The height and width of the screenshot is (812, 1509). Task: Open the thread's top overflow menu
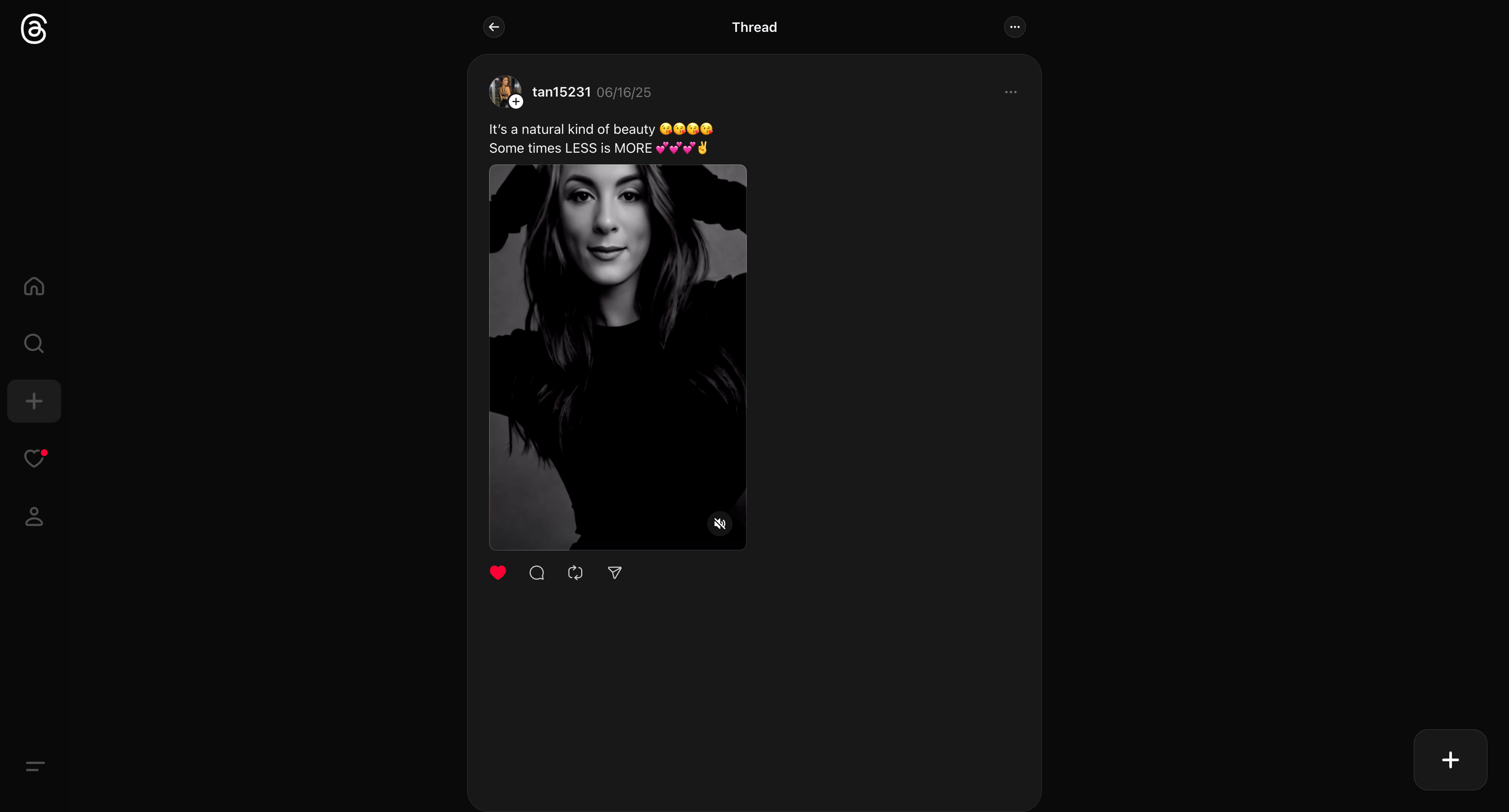pyautogui.click(x=1015, y=27)
